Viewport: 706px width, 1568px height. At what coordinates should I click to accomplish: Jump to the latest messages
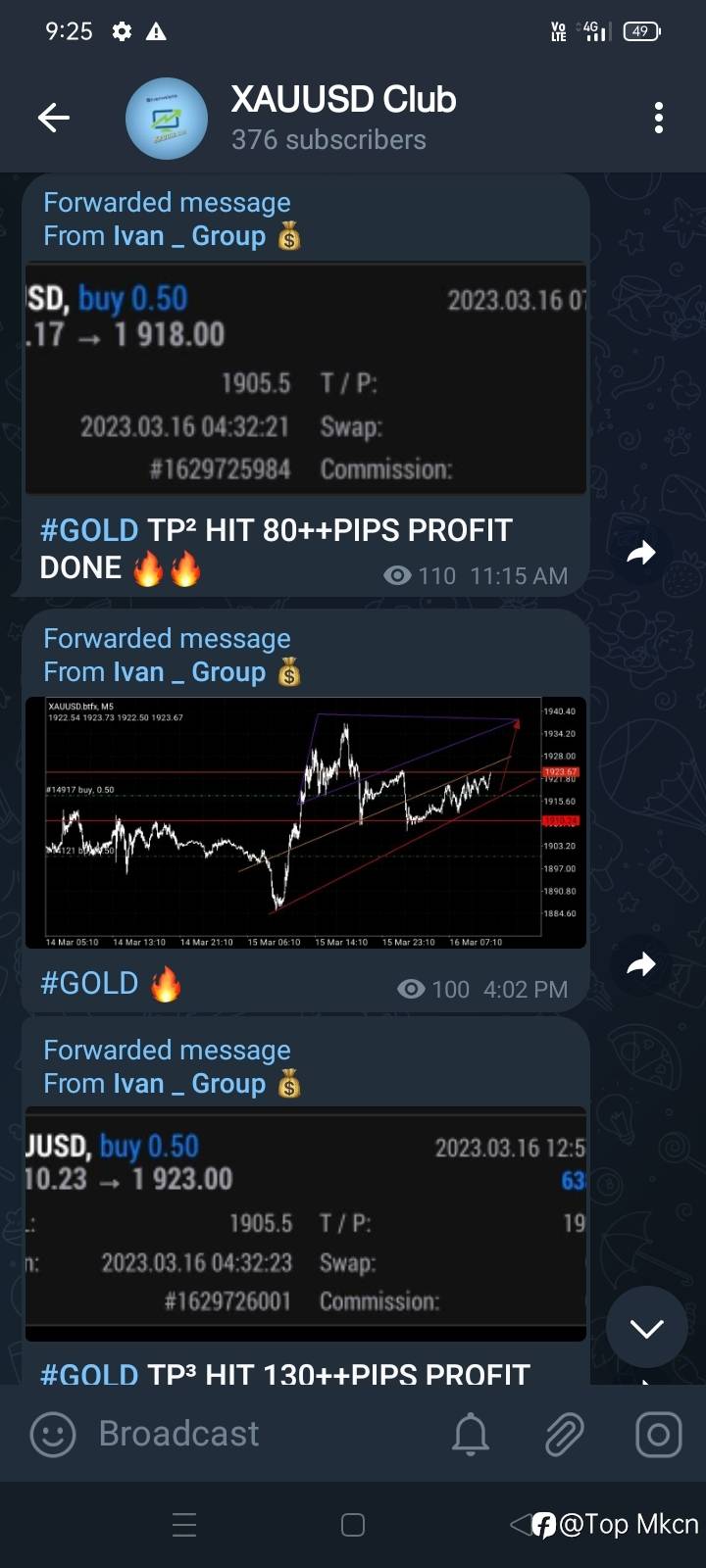646,1328
